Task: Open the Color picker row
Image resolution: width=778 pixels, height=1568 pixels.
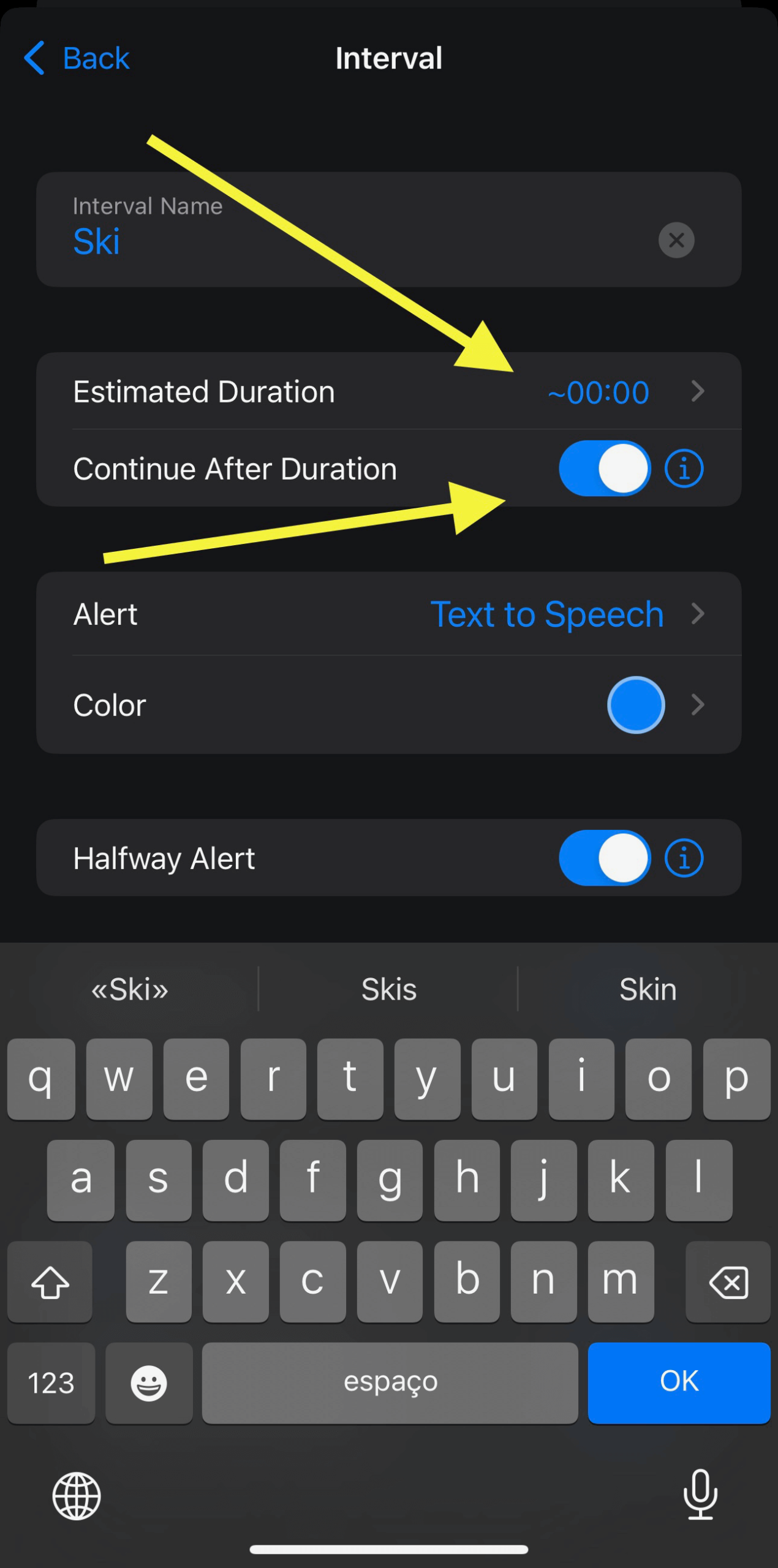Action: click(388, 705)
